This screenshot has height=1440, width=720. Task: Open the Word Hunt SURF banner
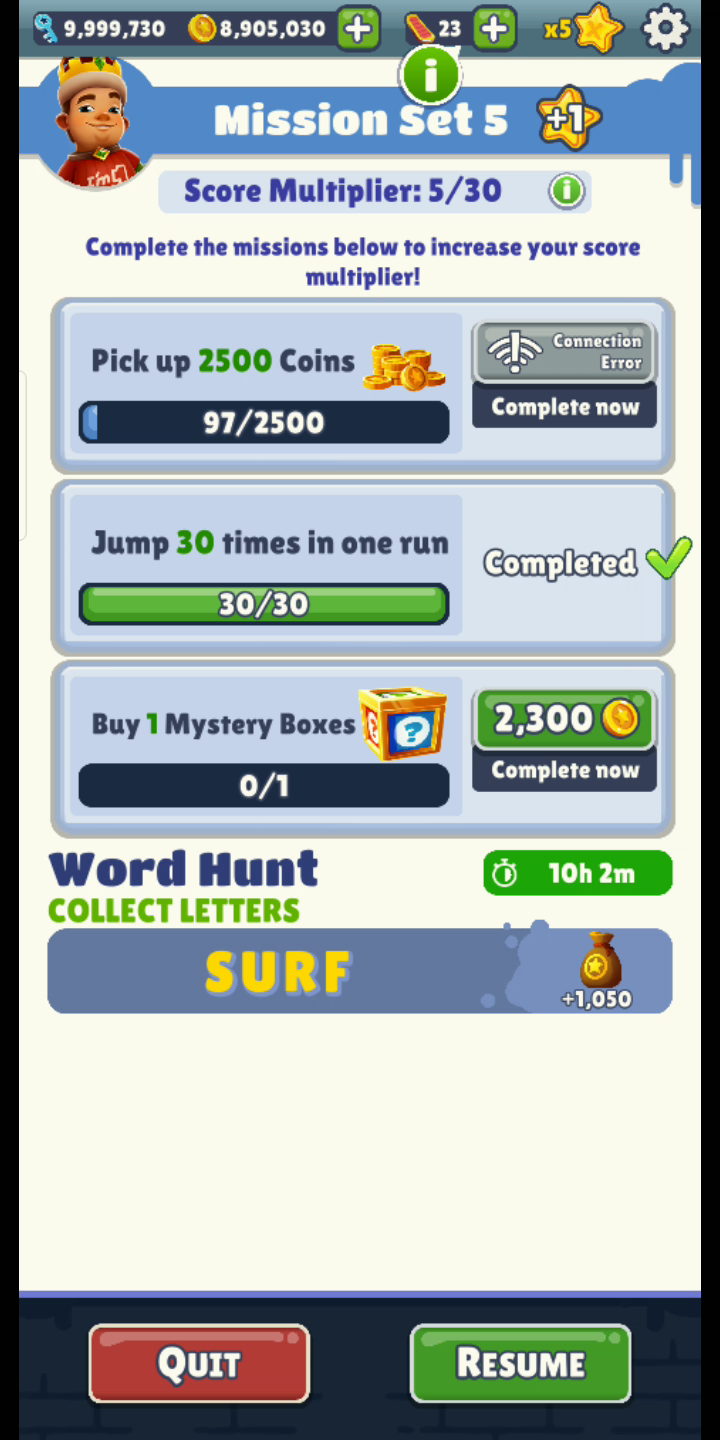360,971
